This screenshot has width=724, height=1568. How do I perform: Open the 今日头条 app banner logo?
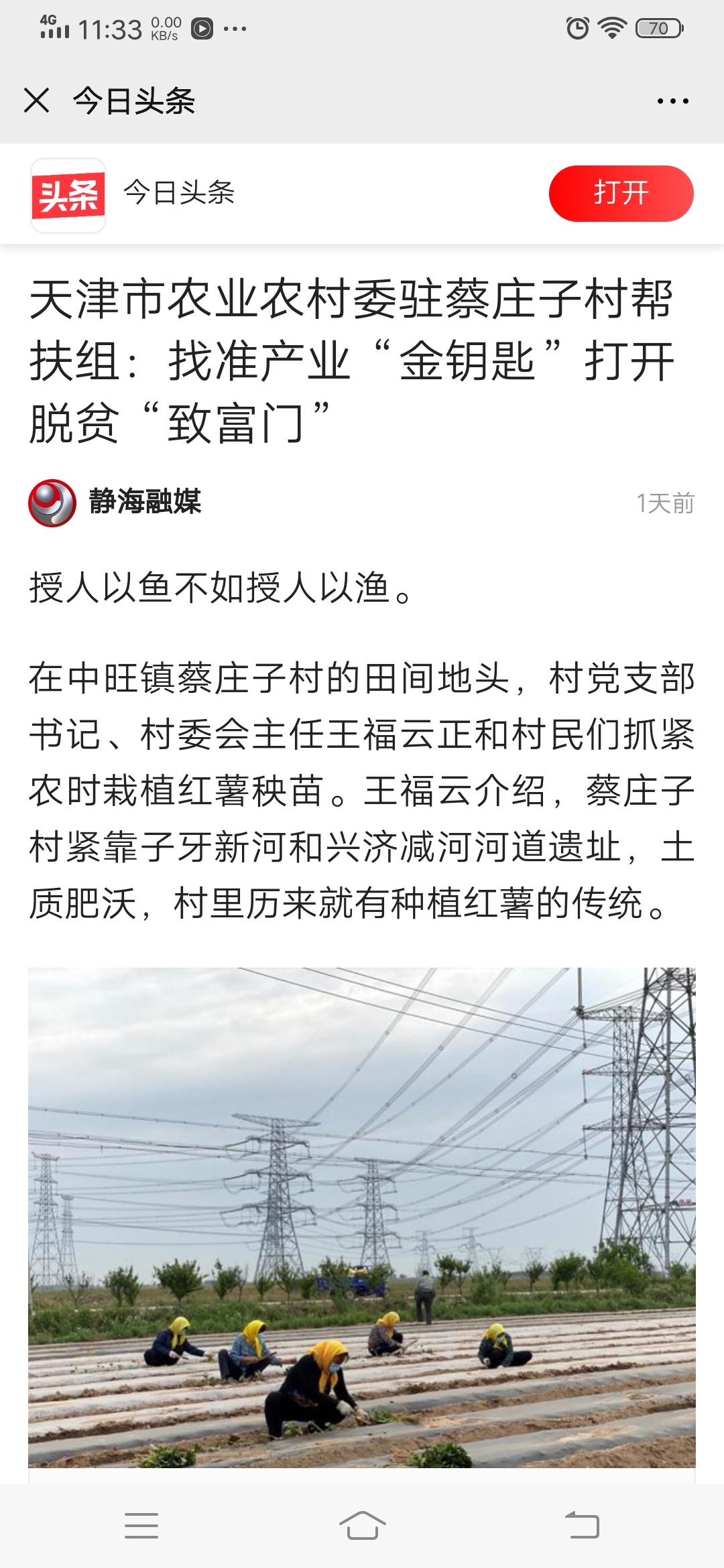tap(68, 195)
